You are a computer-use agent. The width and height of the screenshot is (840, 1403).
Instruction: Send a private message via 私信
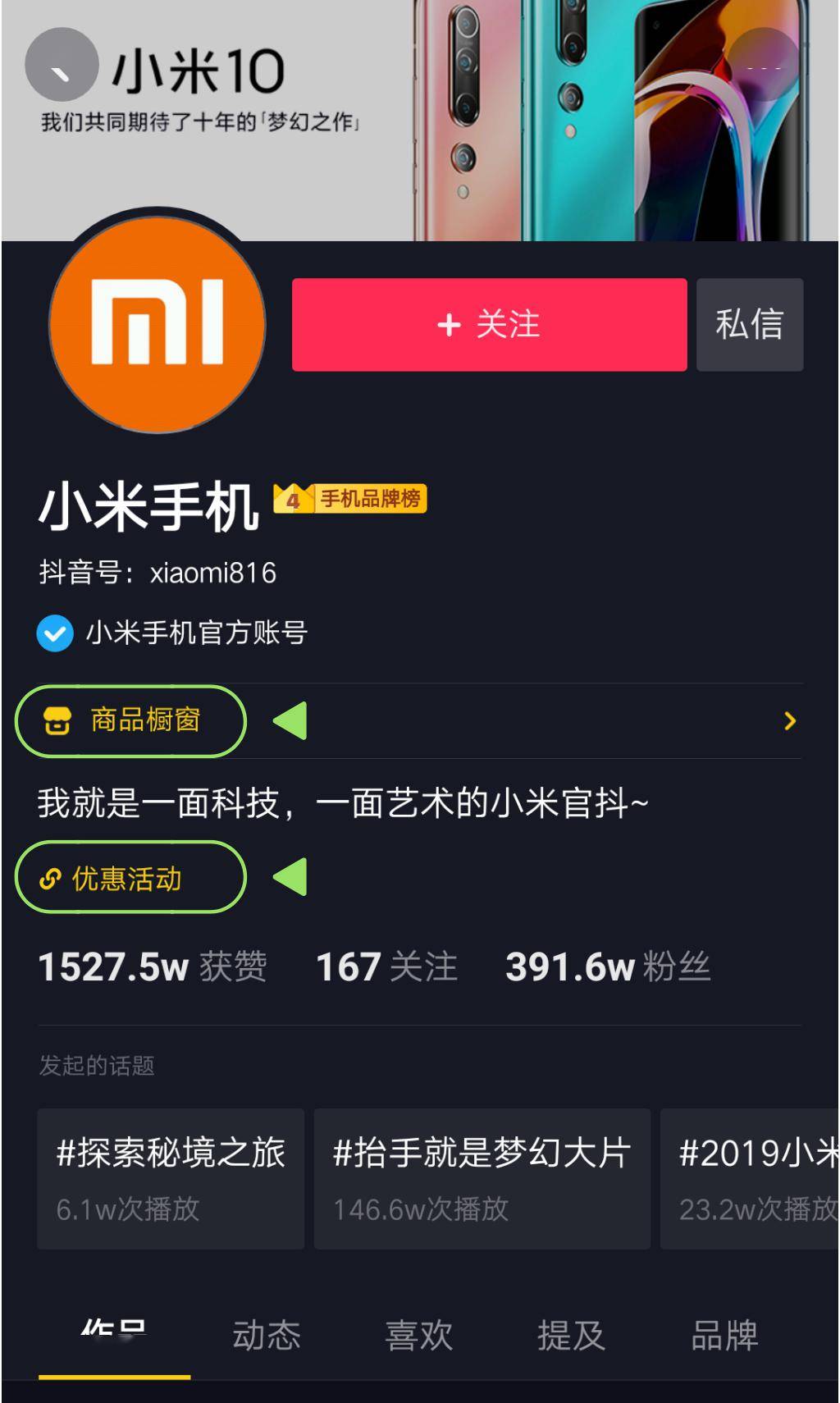coord(750,325)
